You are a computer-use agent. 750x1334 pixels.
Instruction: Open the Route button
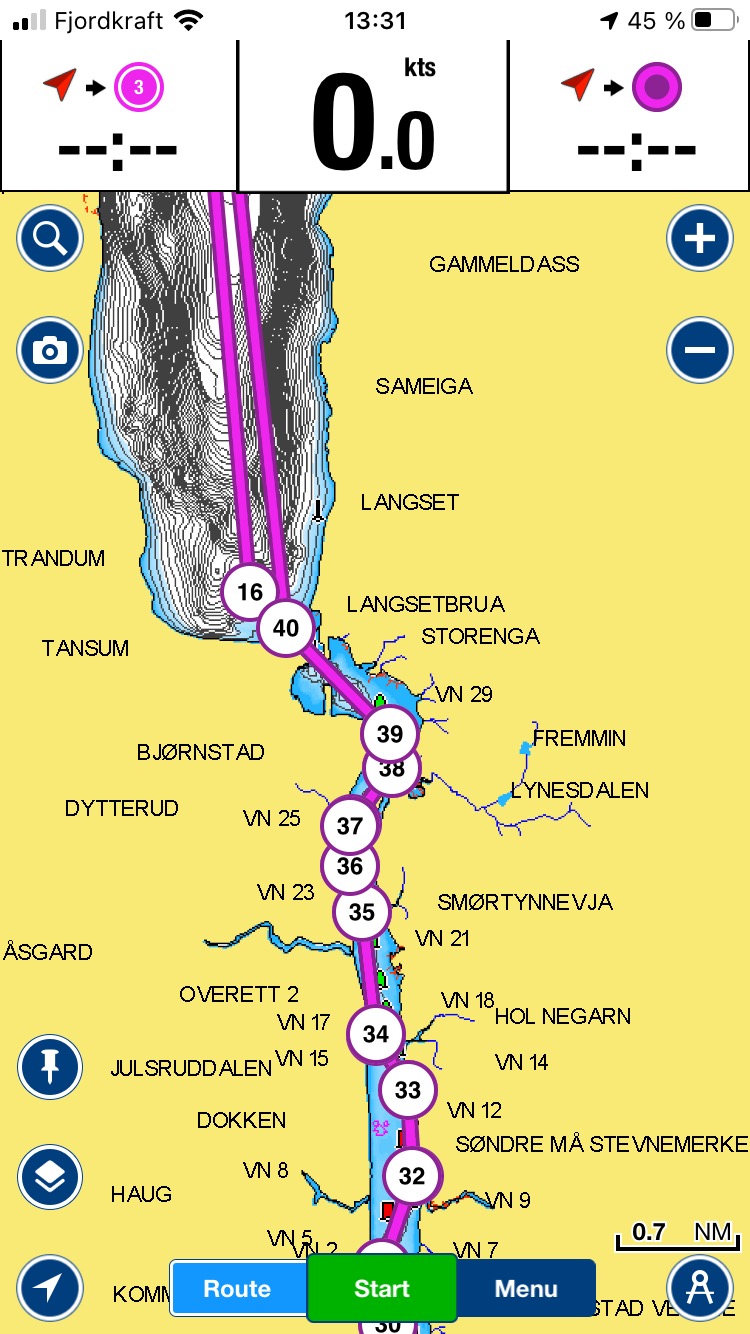238,1289
